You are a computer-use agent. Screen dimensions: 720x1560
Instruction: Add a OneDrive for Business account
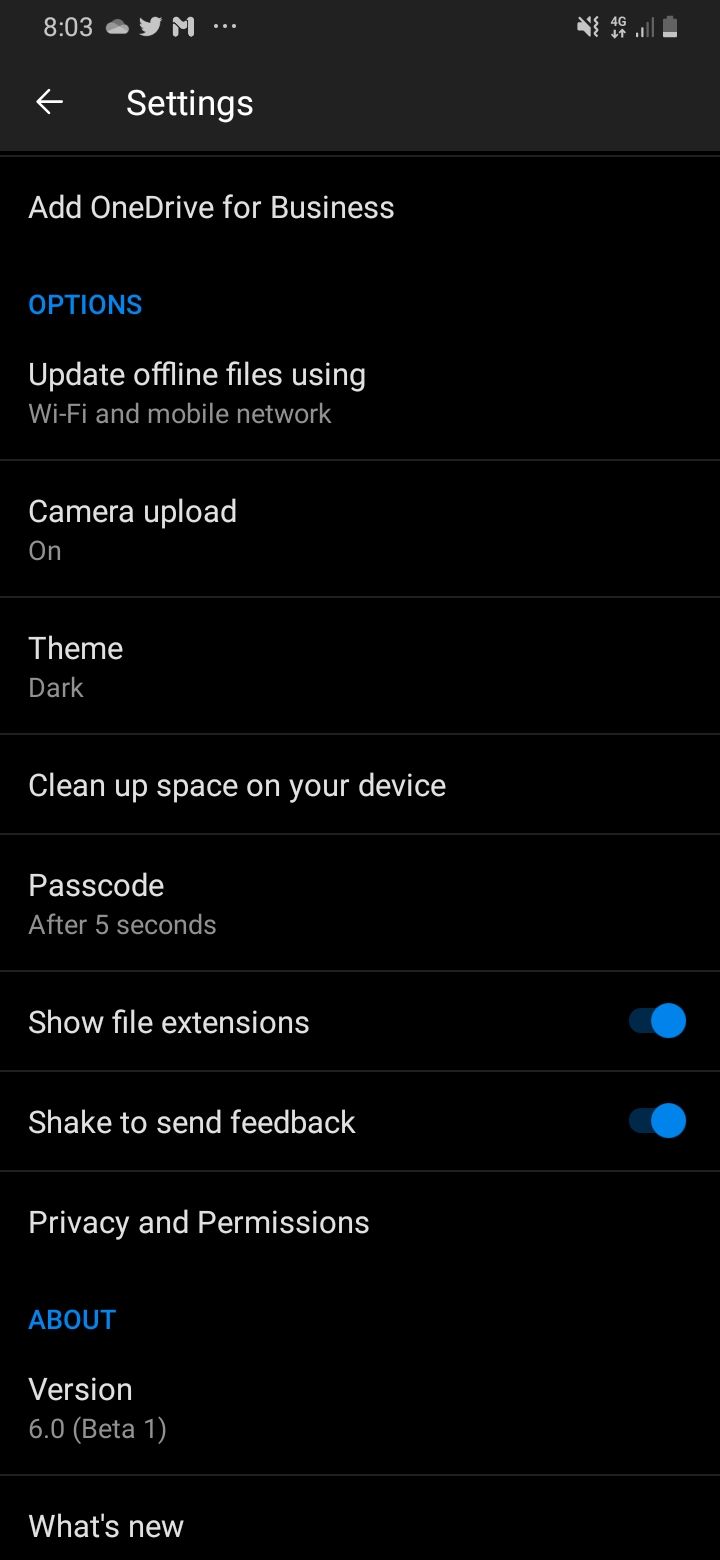click(212, 207)
